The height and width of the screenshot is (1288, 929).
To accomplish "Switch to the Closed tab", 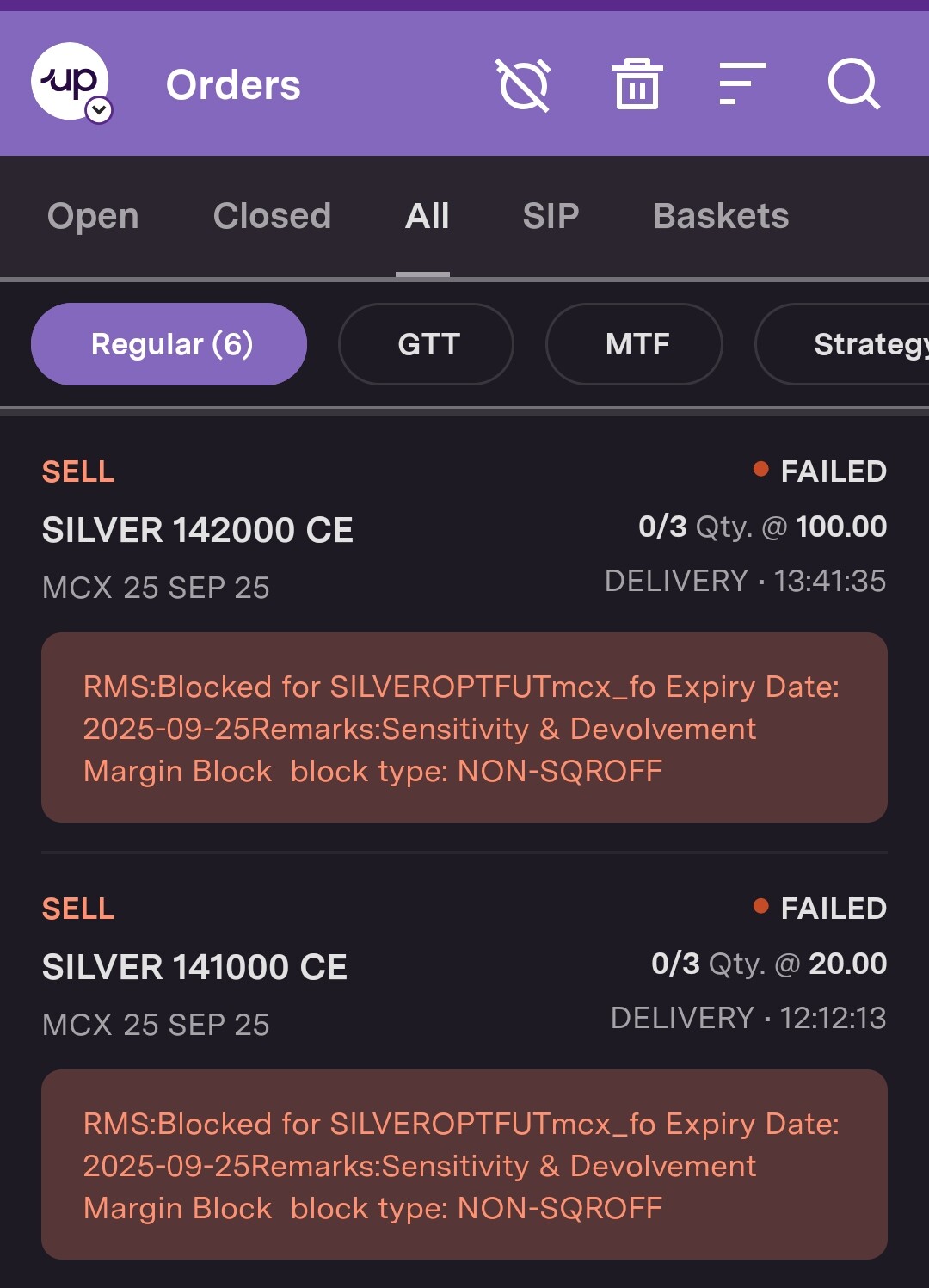I will 272,216.
